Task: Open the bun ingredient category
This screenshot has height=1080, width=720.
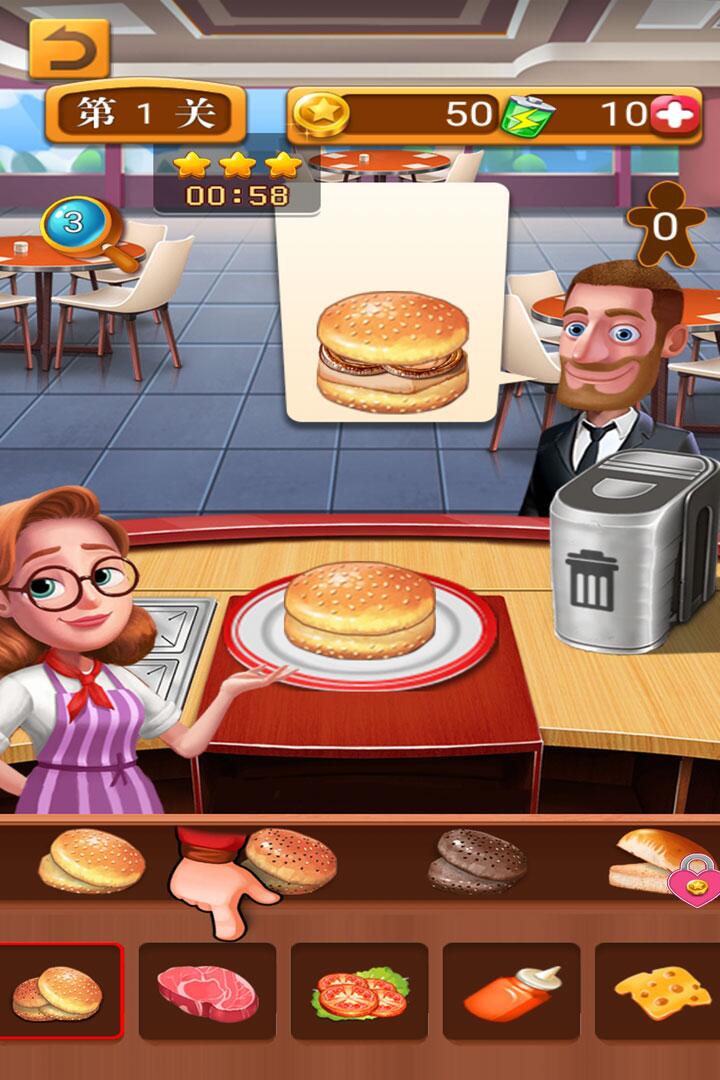Action: pos(60,992)
